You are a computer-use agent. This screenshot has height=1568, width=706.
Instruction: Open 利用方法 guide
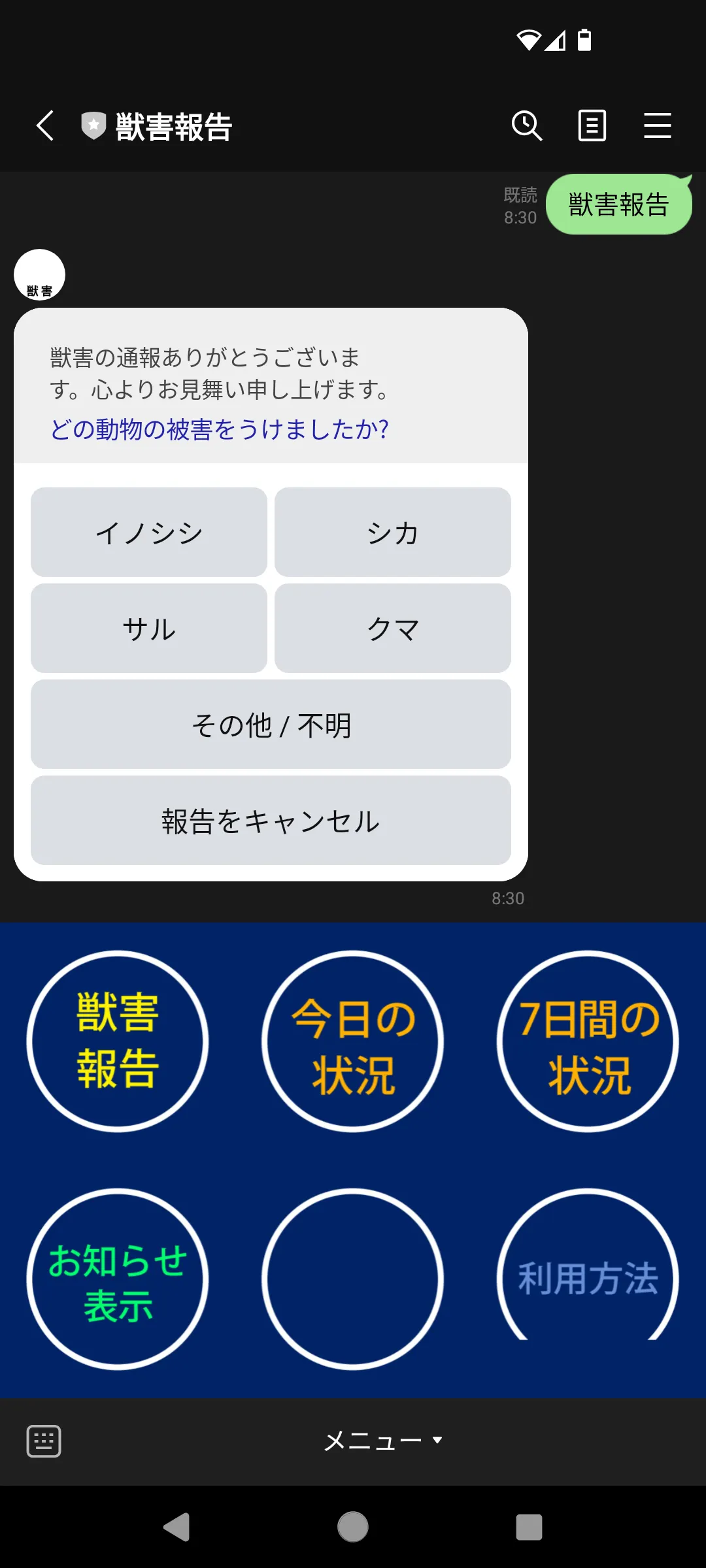pyautogui.click(x=588, y=1277)
